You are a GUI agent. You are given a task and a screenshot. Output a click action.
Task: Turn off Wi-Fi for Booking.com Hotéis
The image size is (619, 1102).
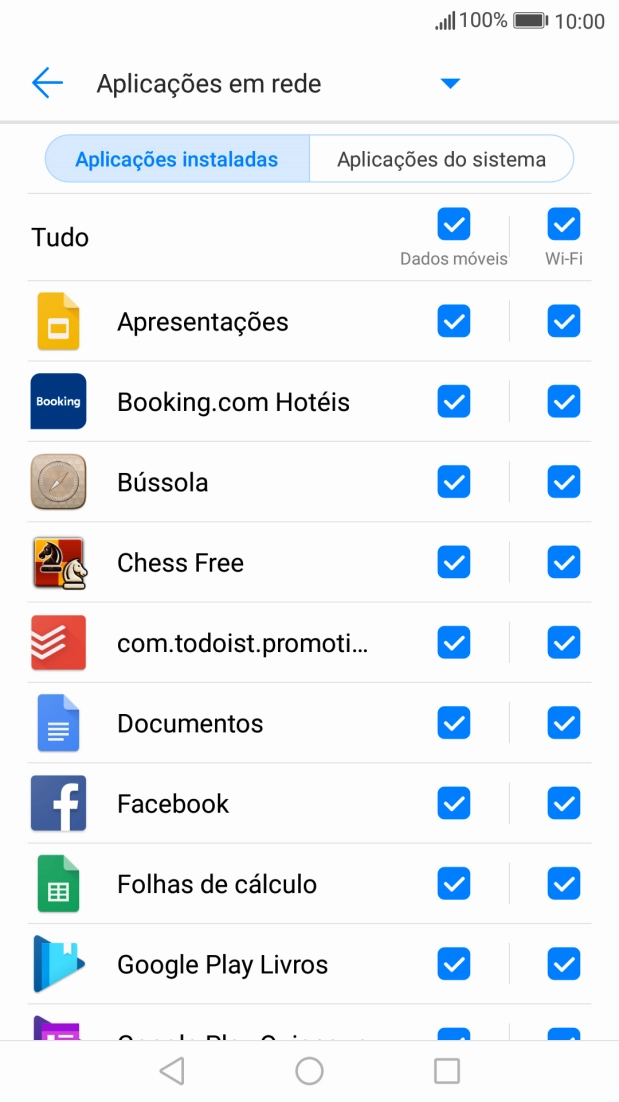[564, 402]
